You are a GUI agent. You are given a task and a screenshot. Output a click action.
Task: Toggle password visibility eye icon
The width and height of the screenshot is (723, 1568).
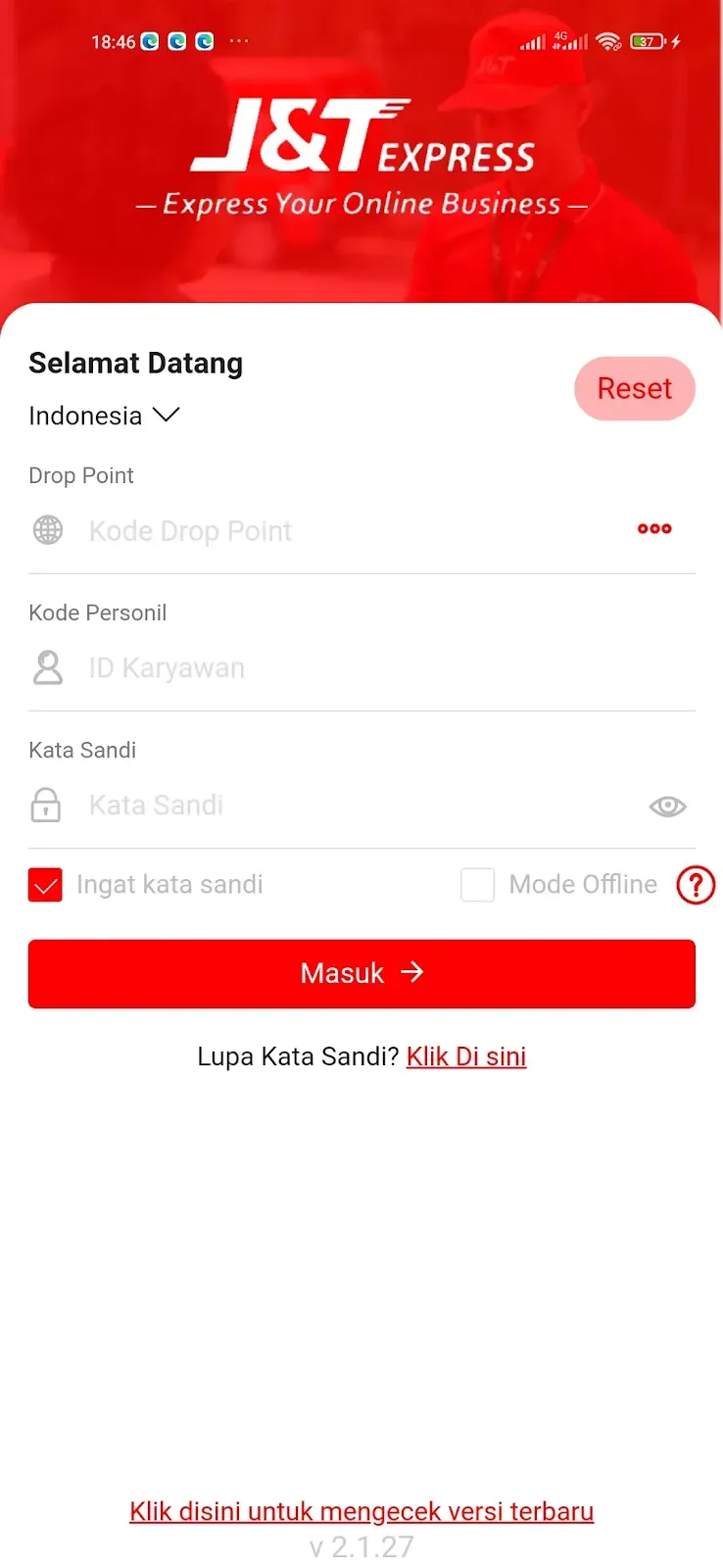(x=667, y=807)
